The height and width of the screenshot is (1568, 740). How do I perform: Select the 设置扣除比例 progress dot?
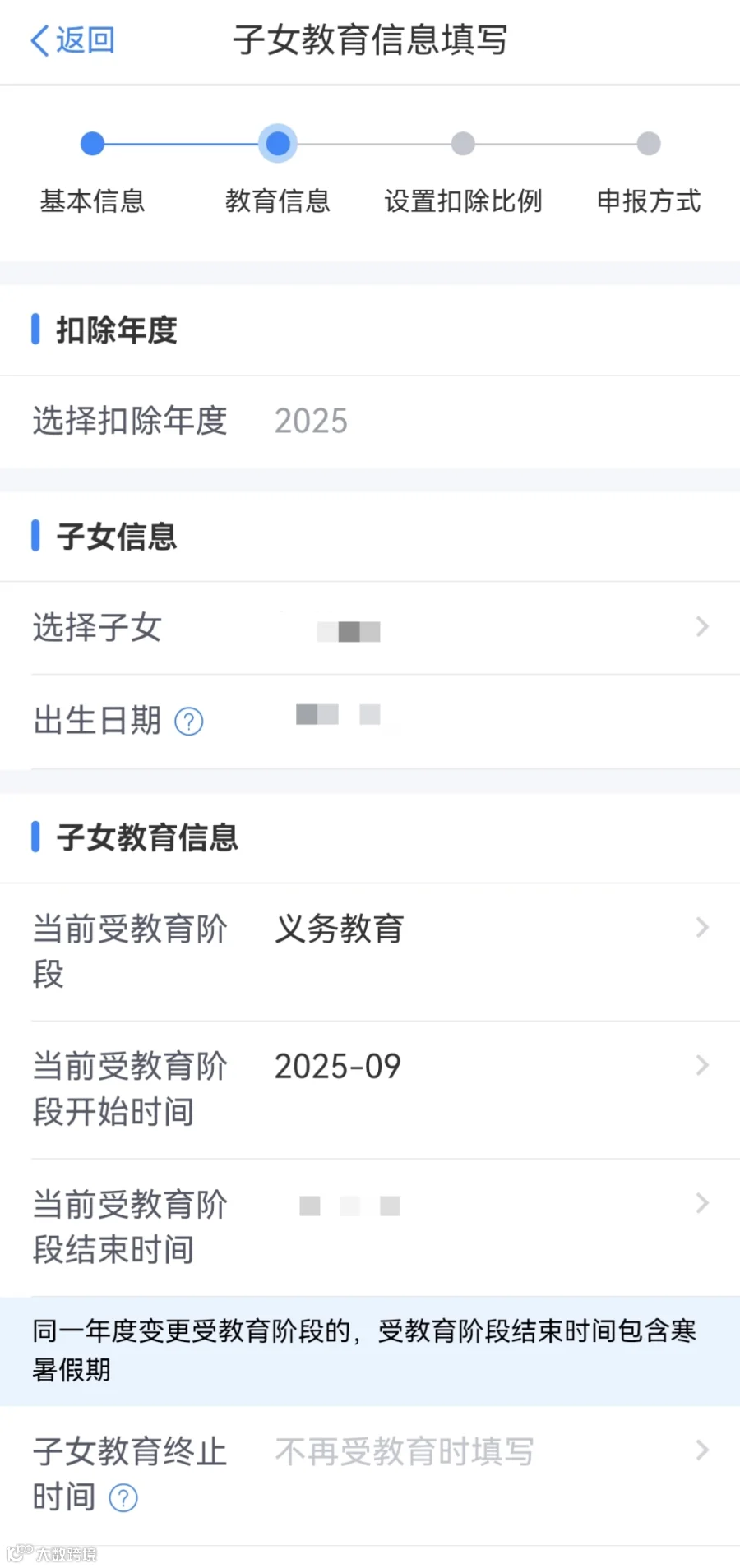tap(463, 144)
